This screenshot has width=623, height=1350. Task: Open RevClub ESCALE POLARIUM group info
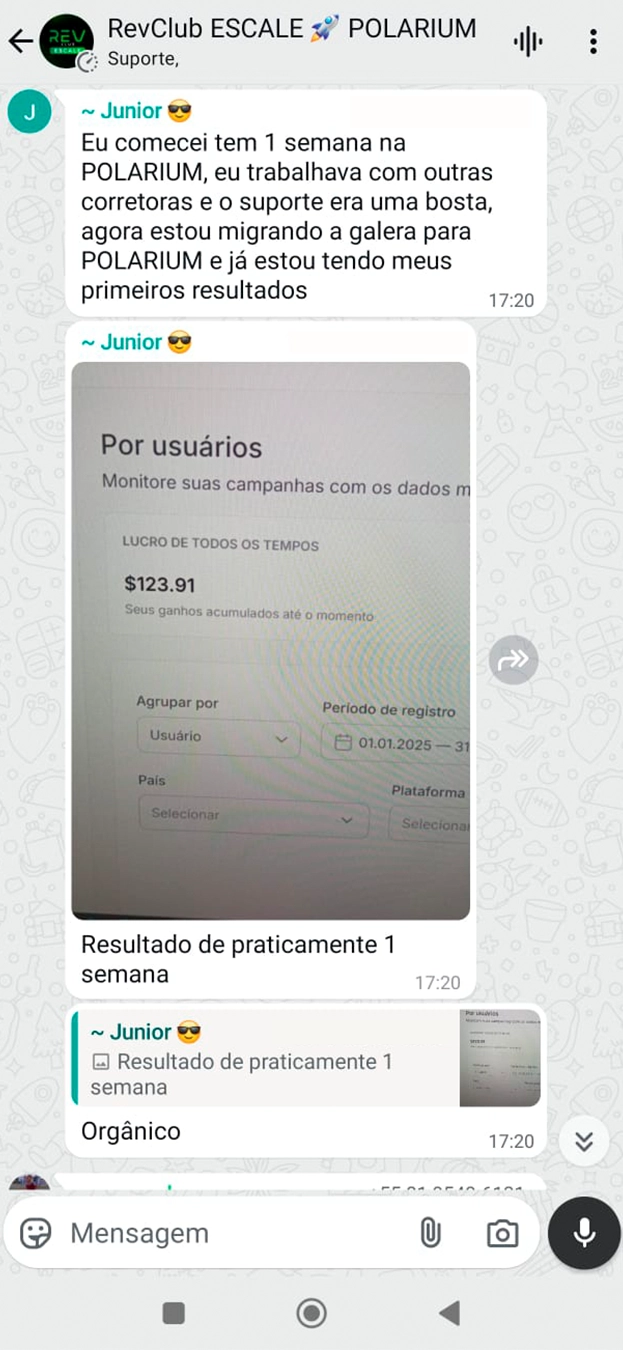coord(290,41)
